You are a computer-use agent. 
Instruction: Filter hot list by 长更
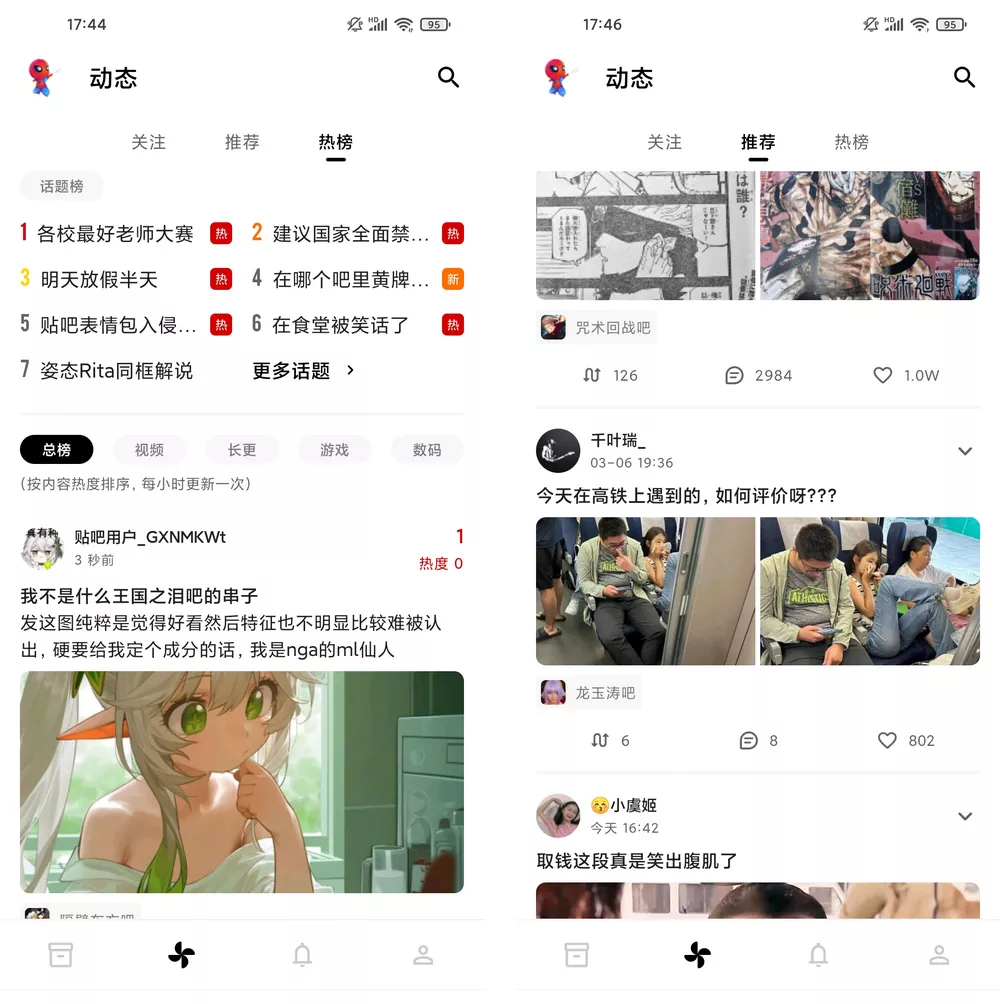point(242,450)
